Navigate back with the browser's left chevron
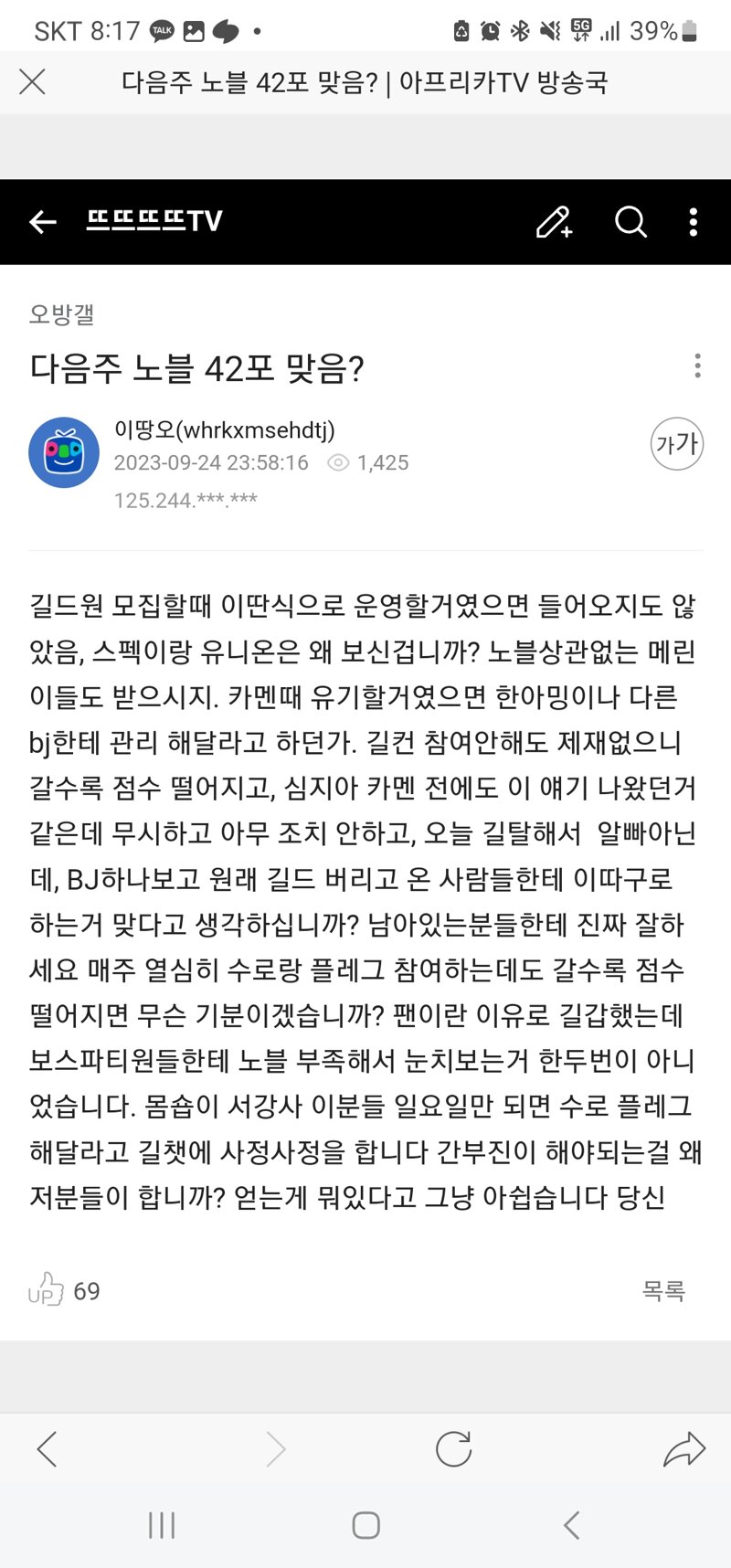Viewport: 731px width, 1568px height. [47, 1448]
